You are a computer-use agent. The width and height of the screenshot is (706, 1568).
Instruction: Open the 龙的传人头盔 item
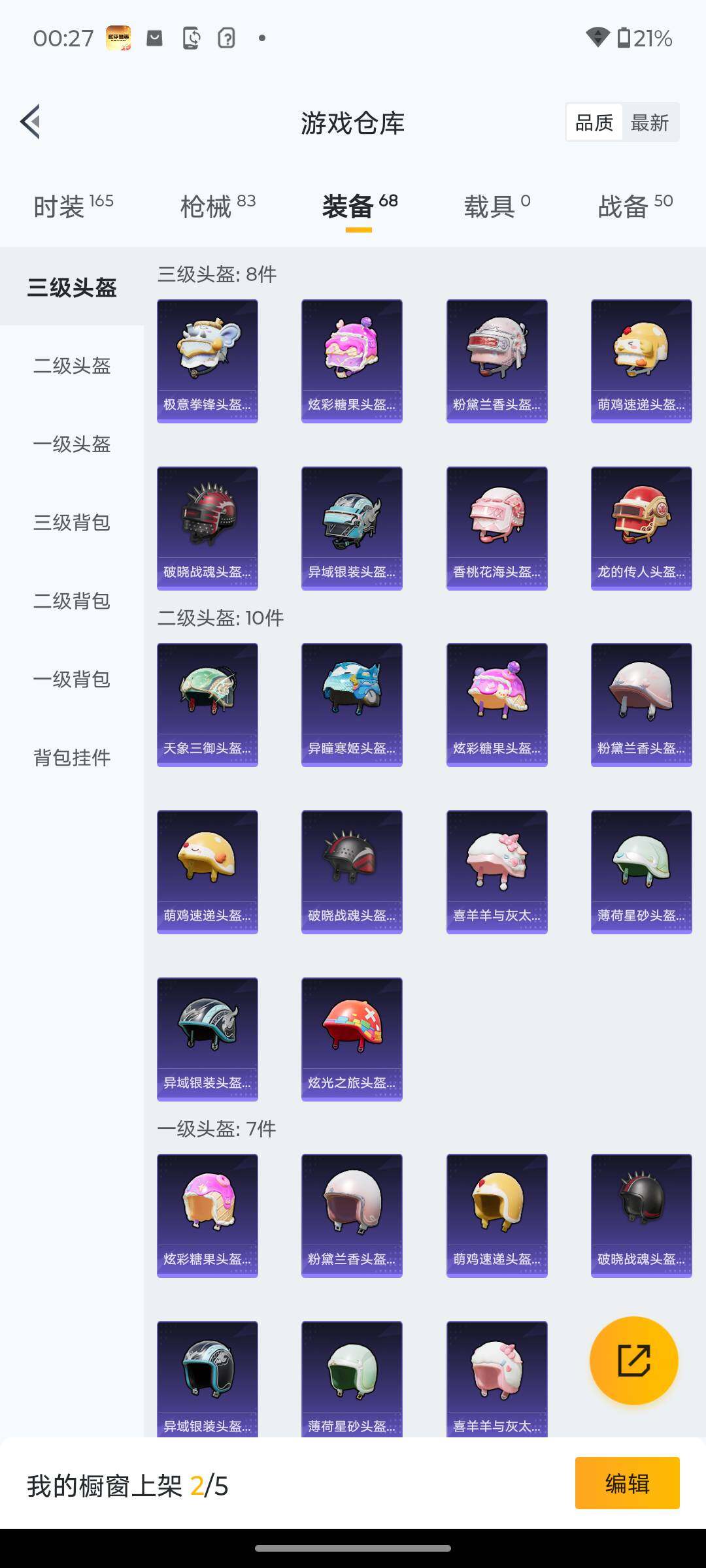641,528
